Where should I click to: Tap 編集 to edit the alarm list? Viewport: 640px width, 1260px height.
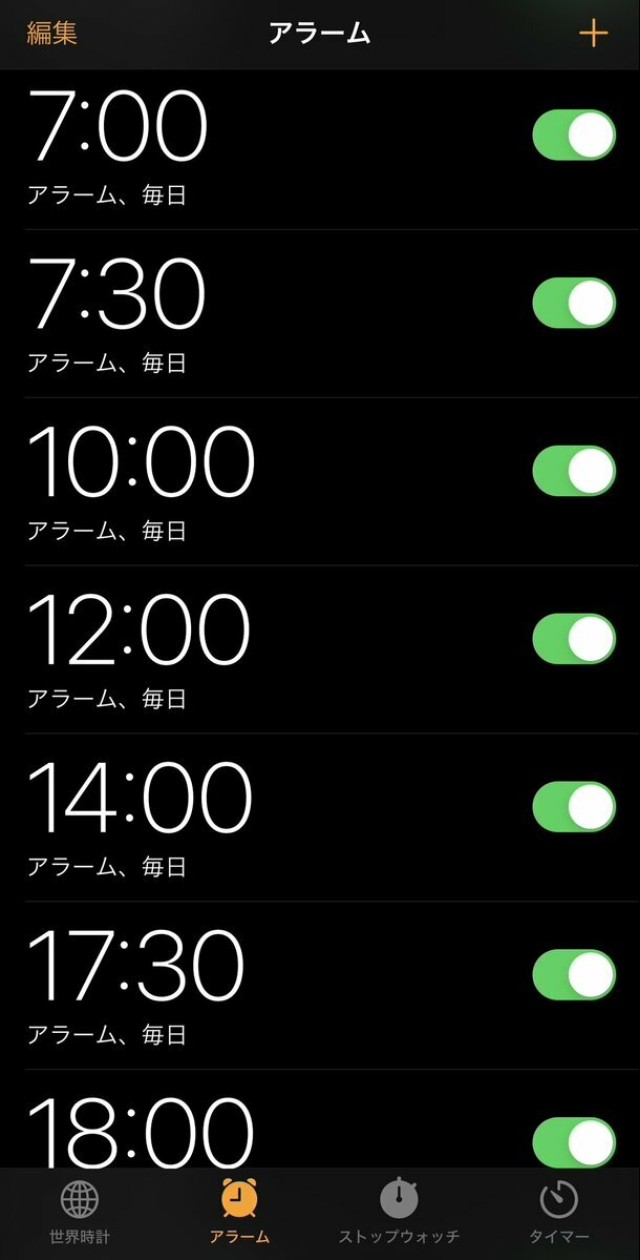point(52,33)
